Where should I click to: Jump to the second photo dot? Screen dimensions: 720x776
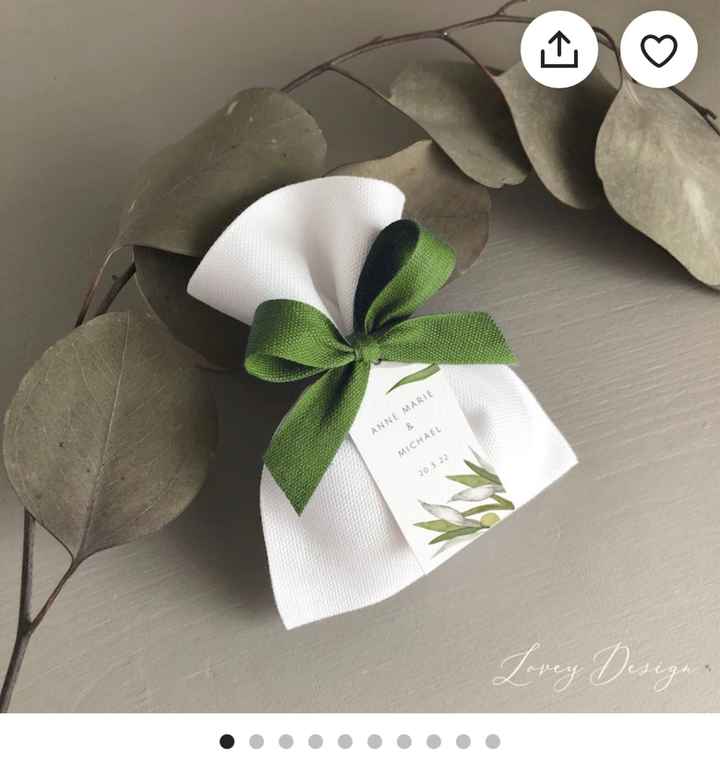point(257,742)
